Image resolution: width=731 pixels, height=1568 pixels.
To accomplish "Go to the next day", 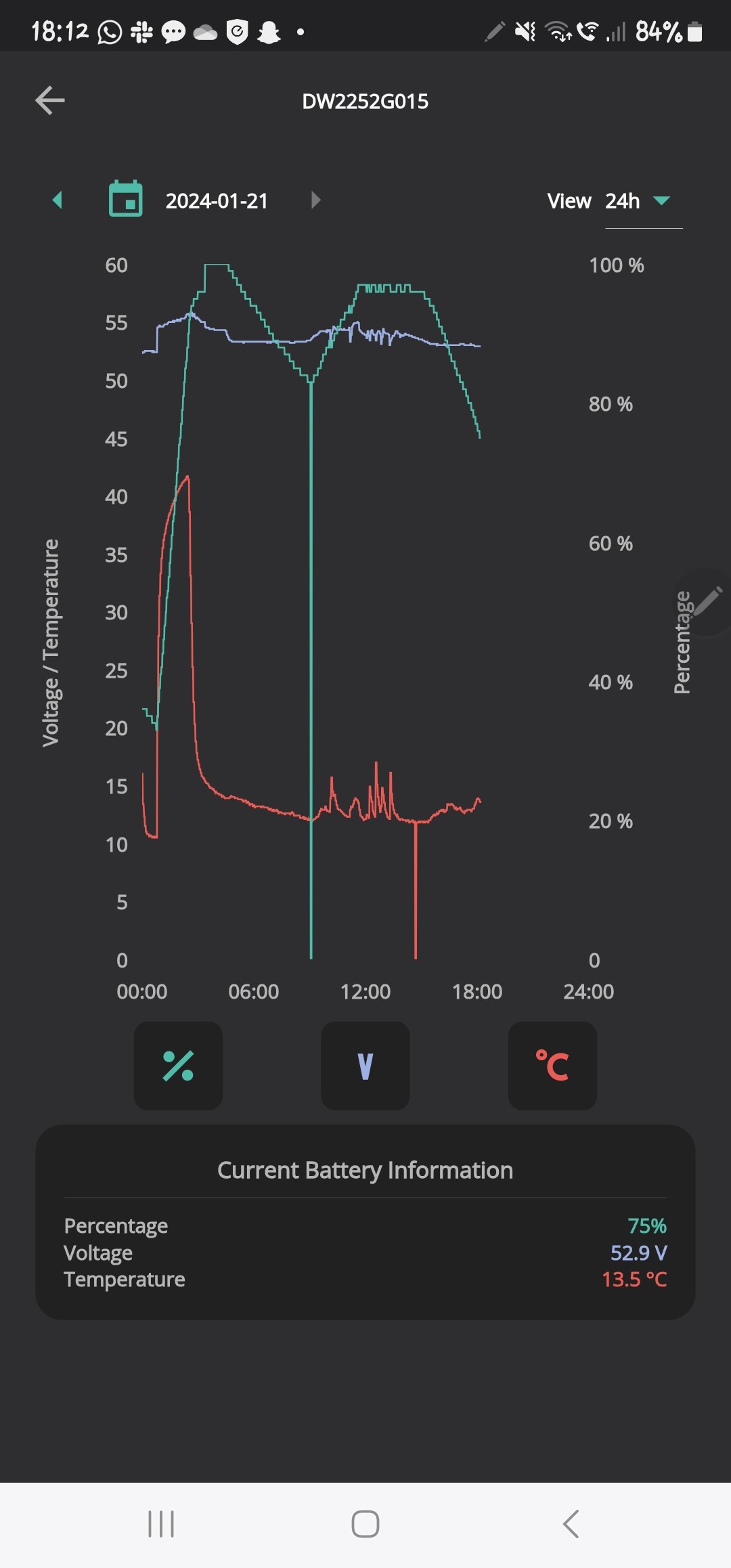I will (x=315, y=200).
